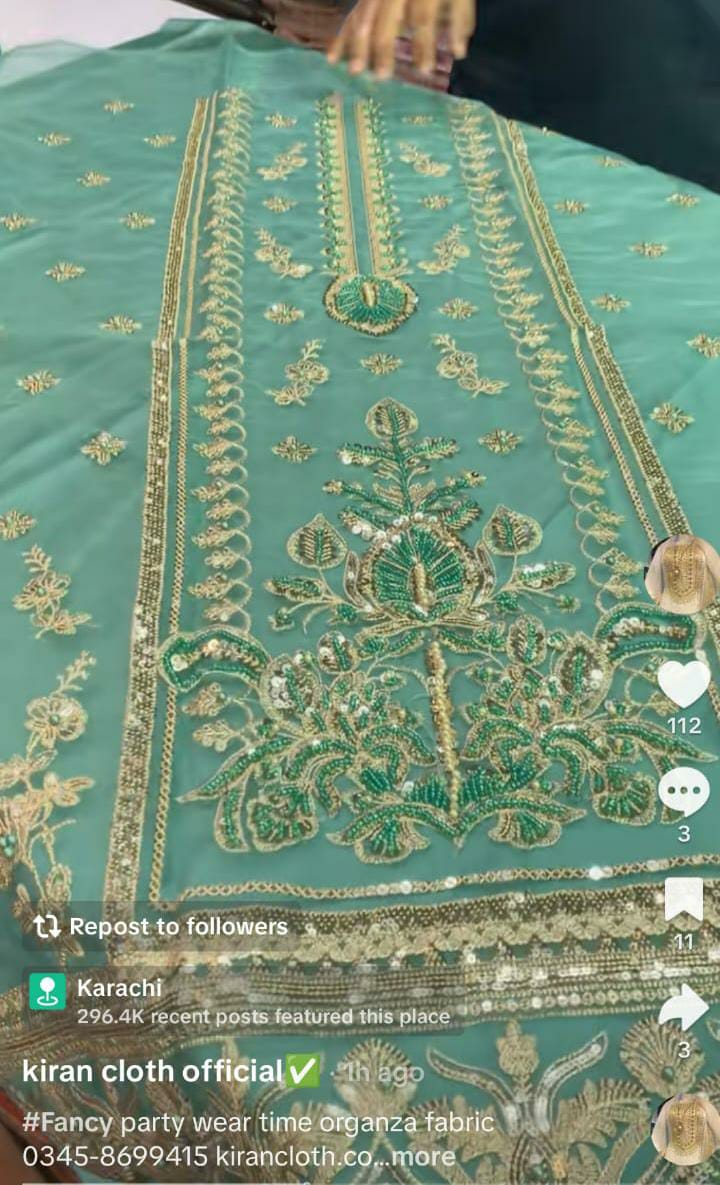This screenshot has height=1185, width=720.
Task: Open the creator's profile avatar above the heart
Action: 684,574
